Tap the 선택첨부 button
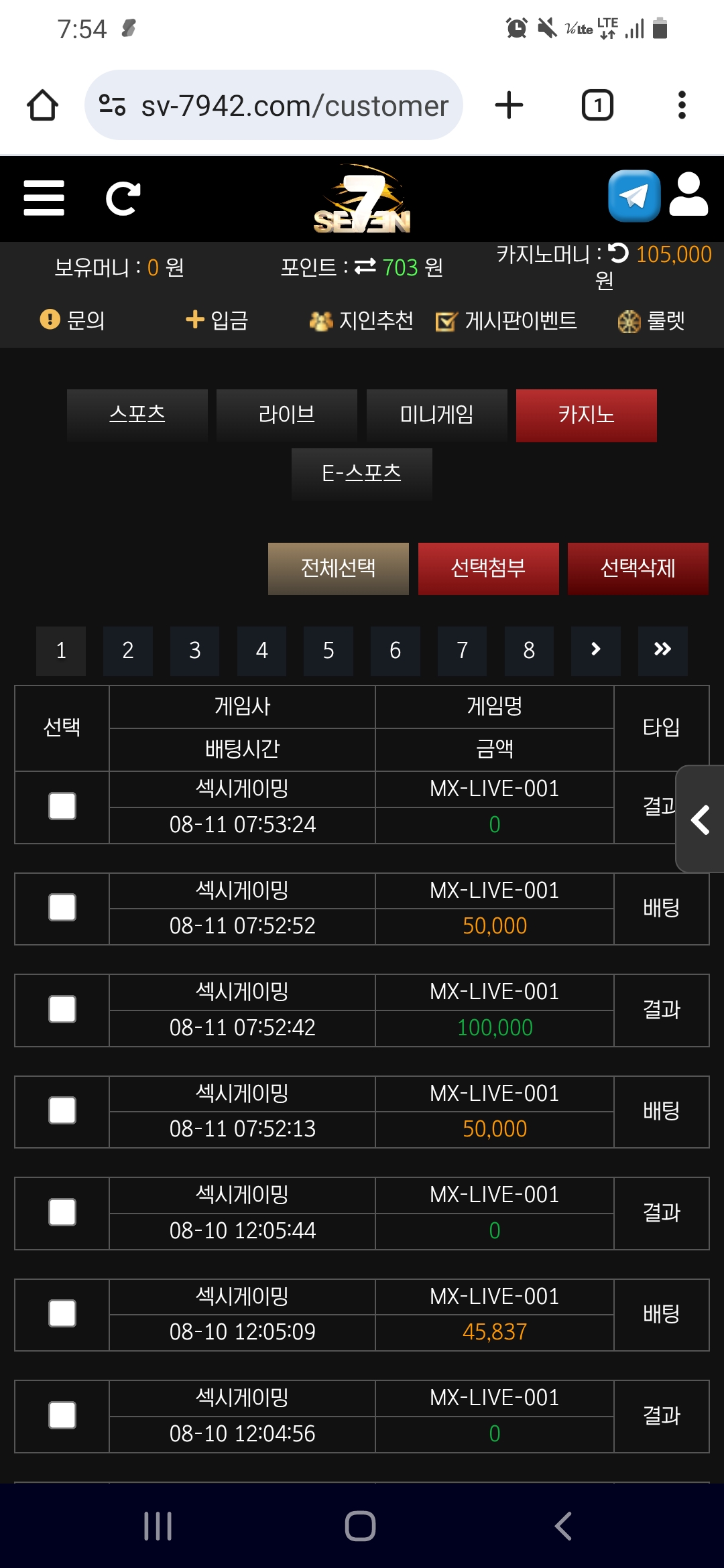Image resolution: width=724 pixels, height=1568 pixels. 489,569
